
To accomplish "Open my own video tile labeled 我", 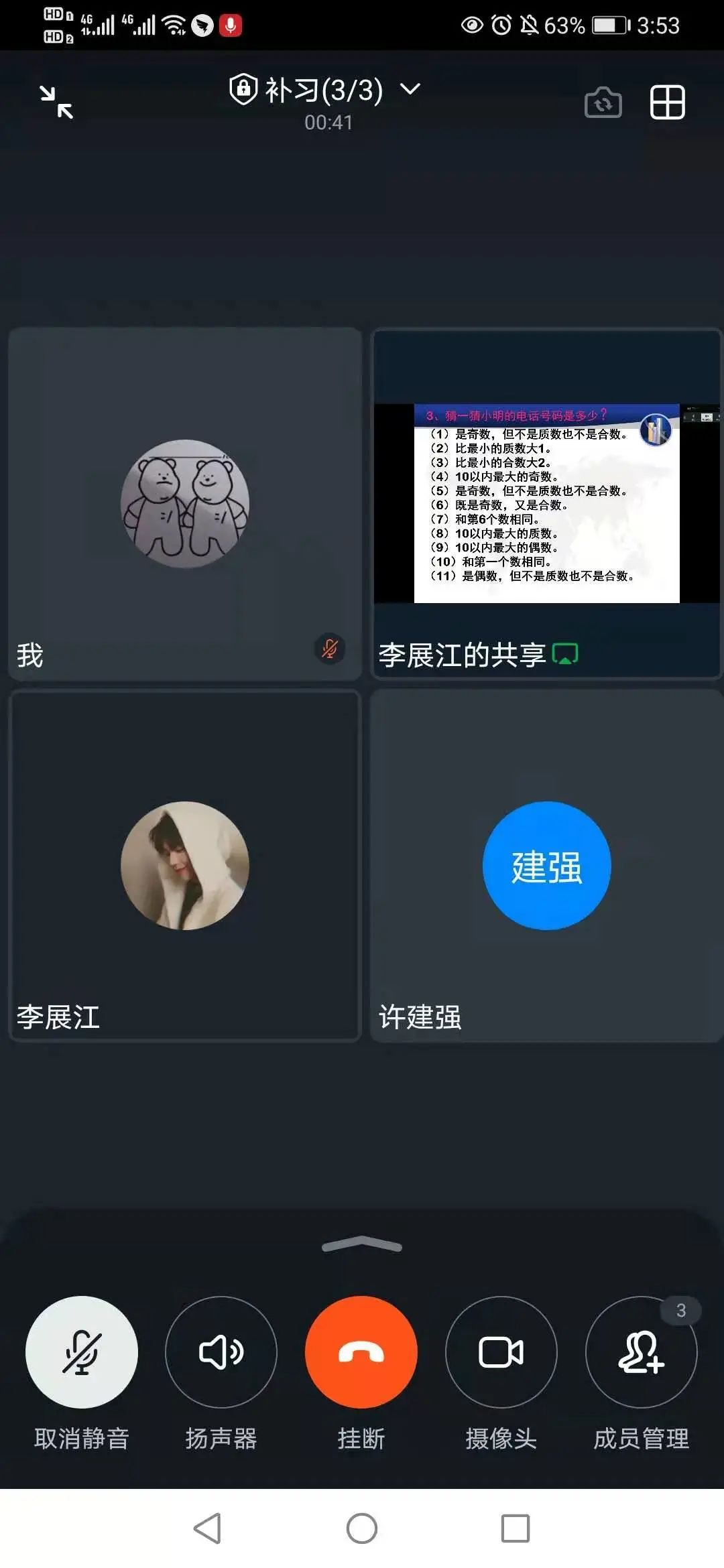I will pyautogui.click(x=185, y=504).
